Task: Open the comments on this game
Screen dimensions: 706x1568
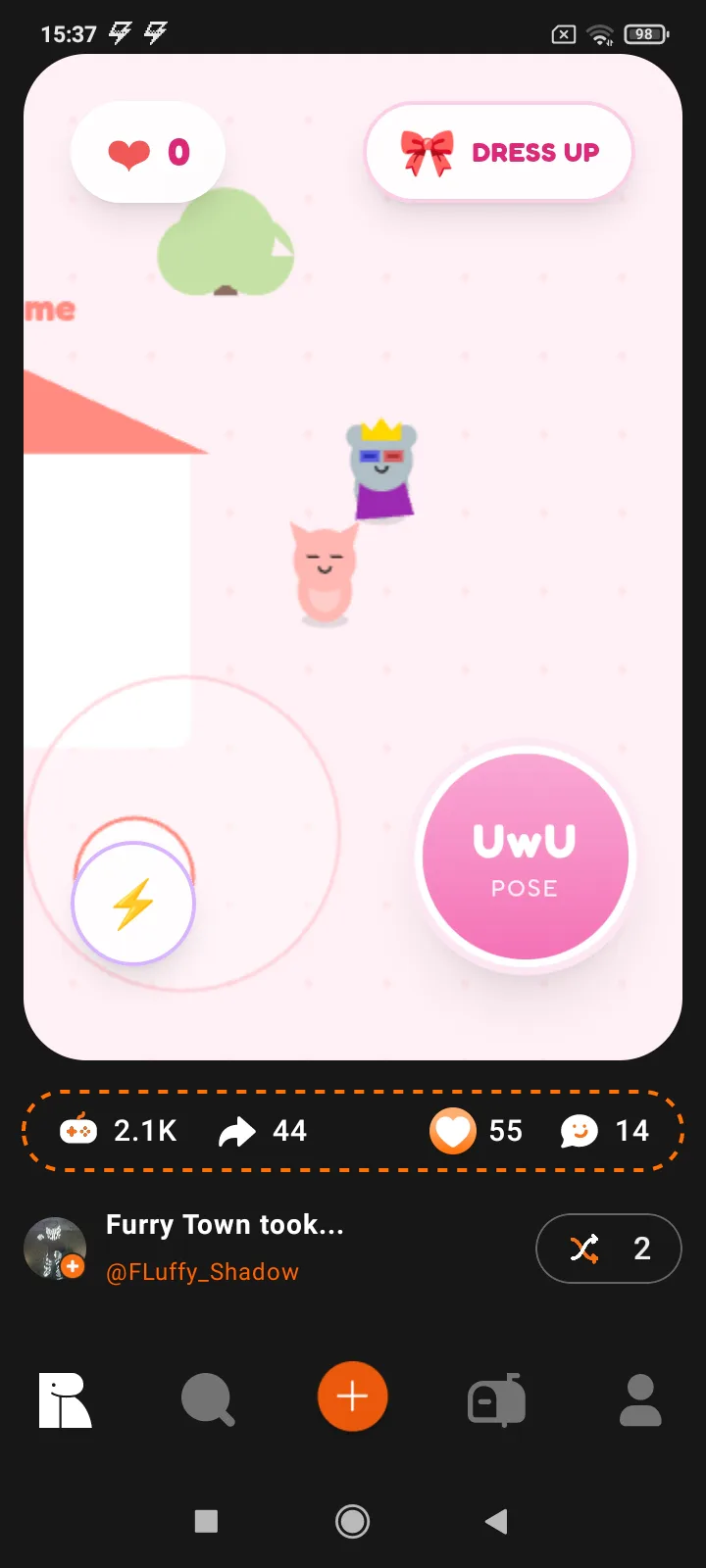Action: [580, 1131]
